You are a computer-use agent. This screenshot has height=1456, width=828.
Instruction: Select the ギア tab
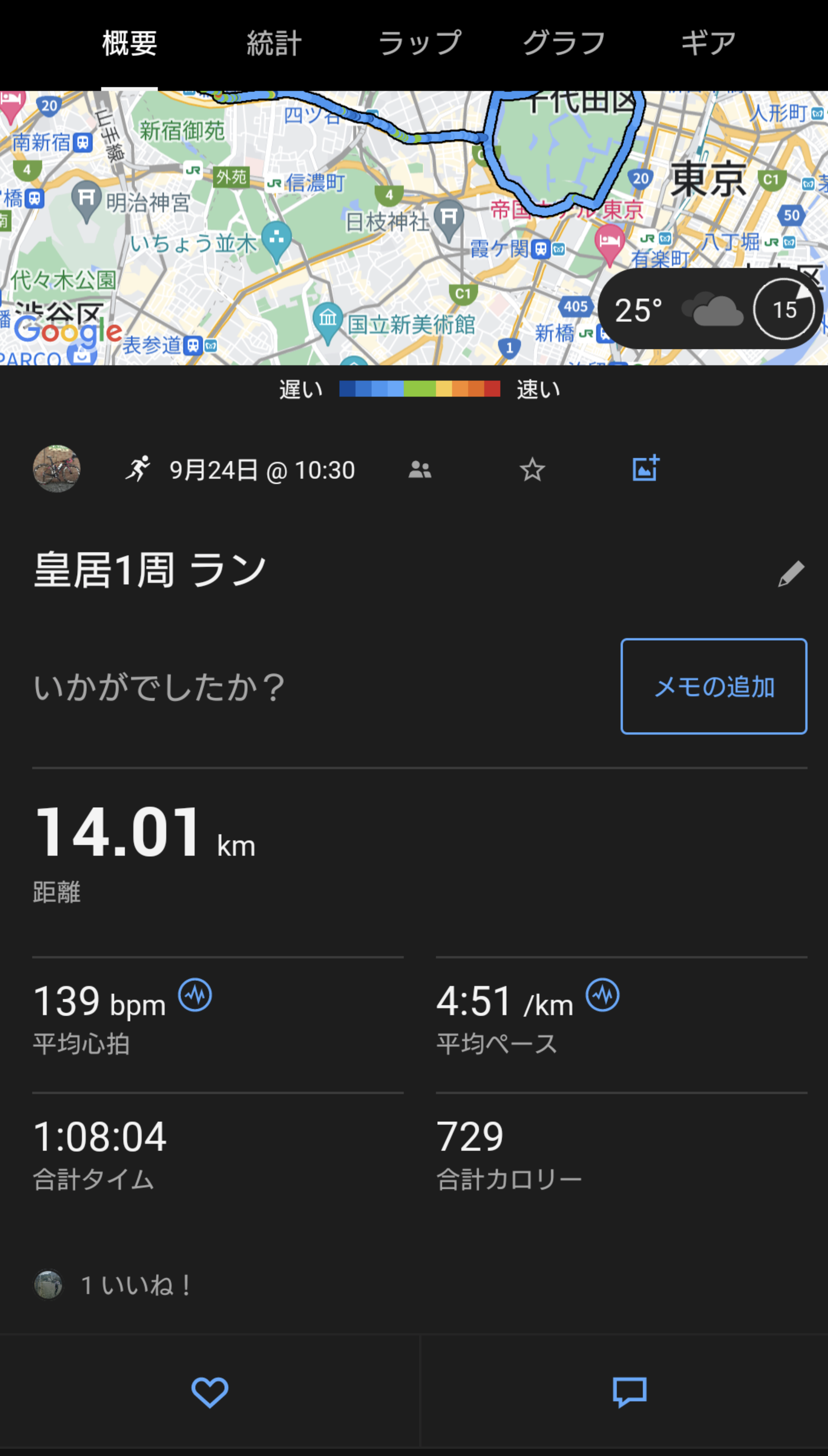click(x=708, y=43)
